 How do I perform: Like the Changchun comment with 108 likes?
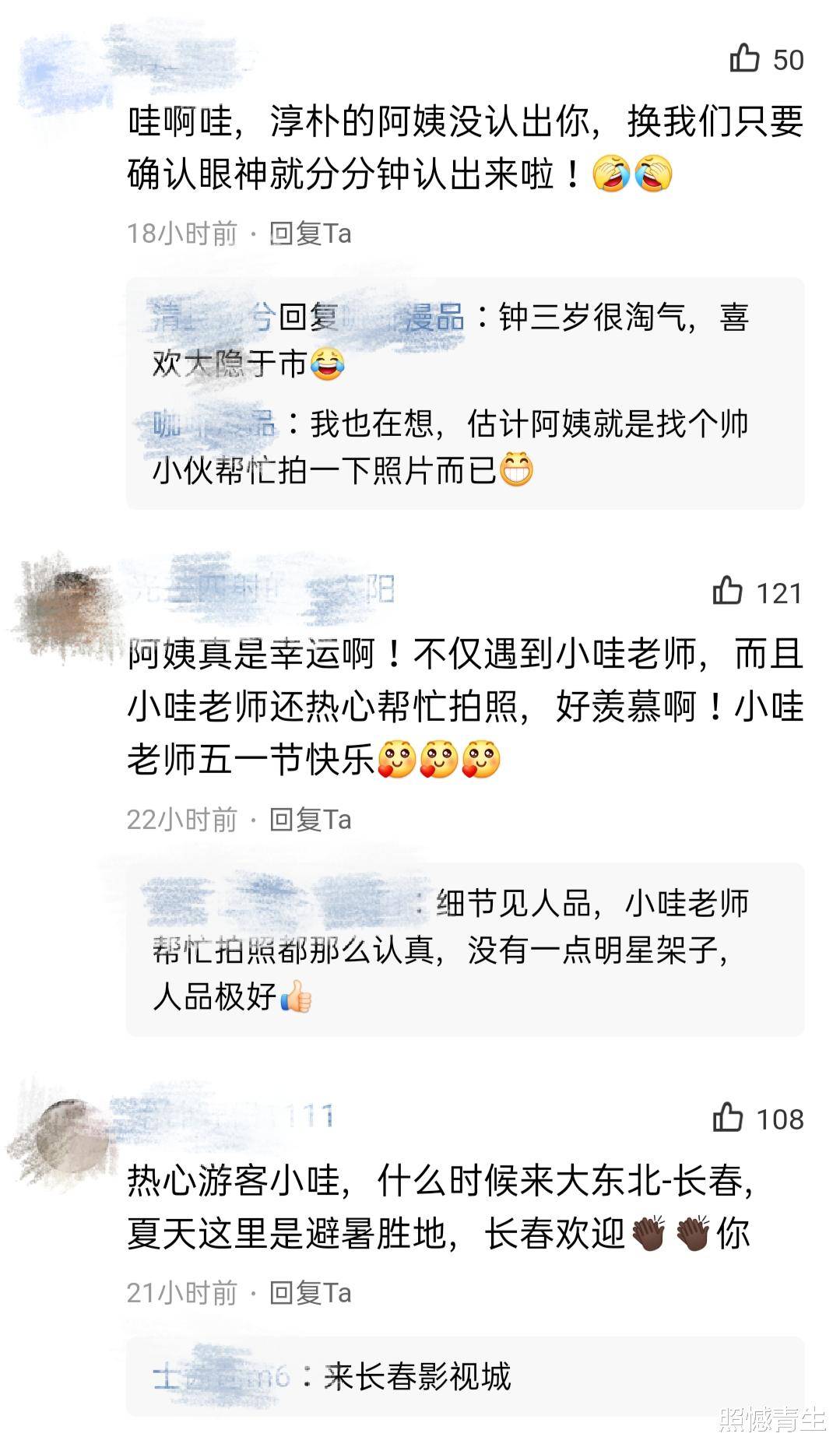[x=728, y=1118]
